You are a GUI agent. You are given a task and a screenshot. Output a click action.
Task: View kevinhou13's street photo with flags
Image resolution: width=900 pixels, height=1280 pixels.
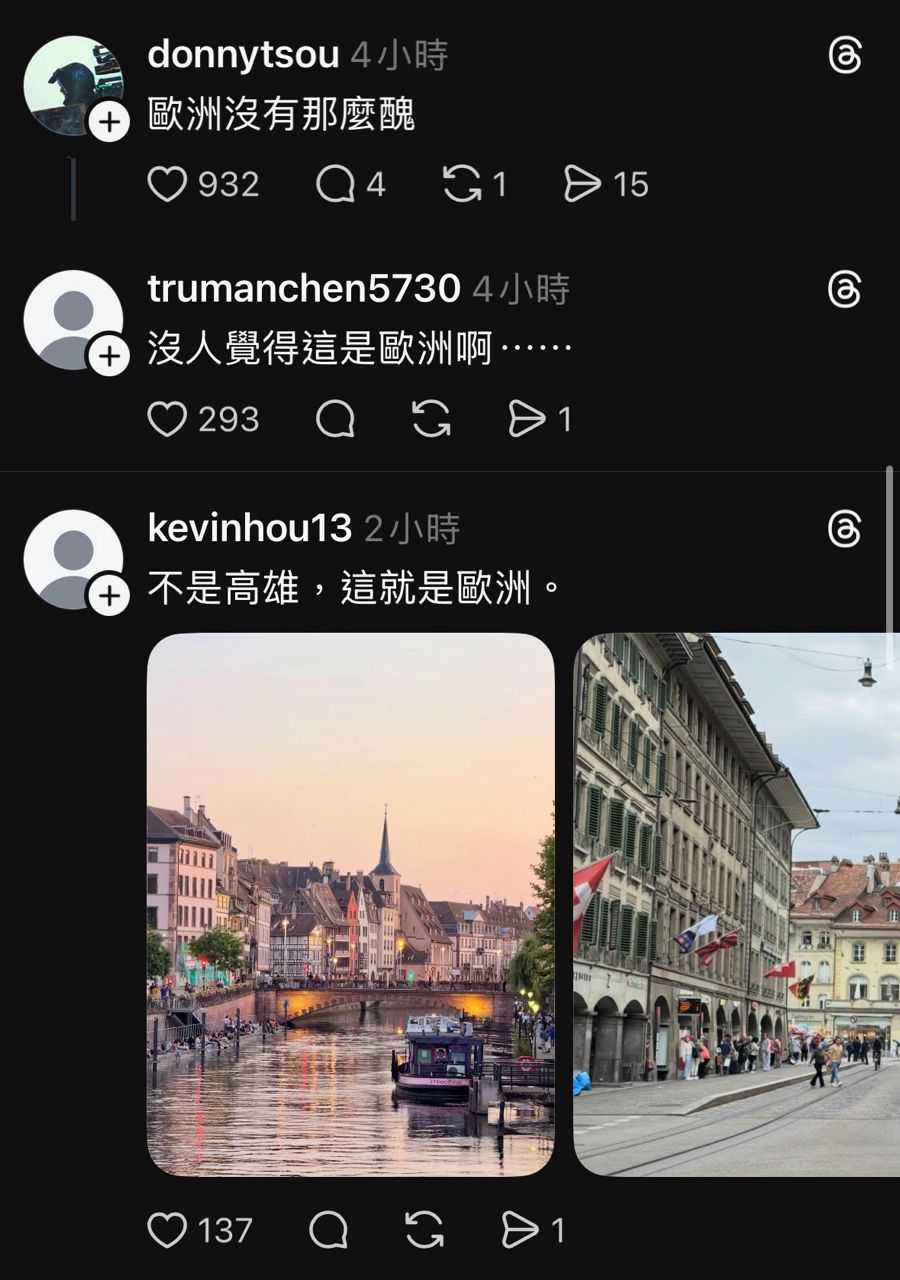[x=736, y=904]
